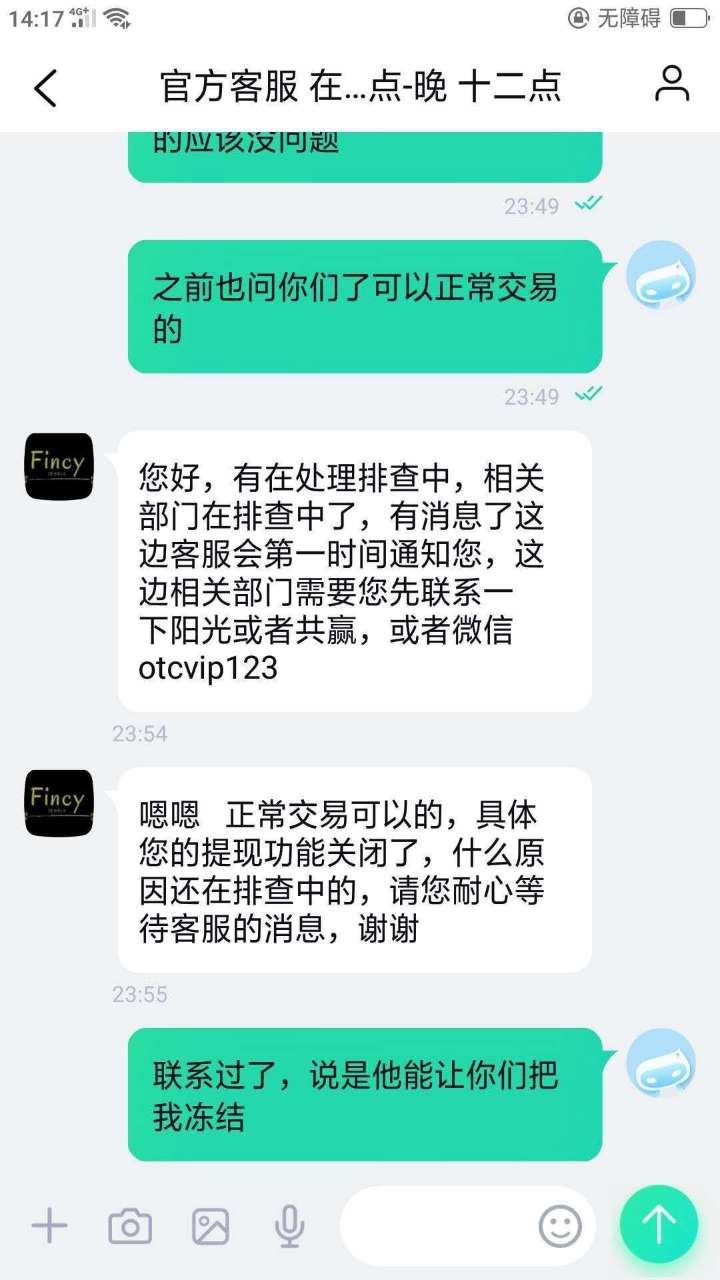This screenshot has height=1280, width=720.
Task: Open the contact profile icon
Action: pos(672,84)
